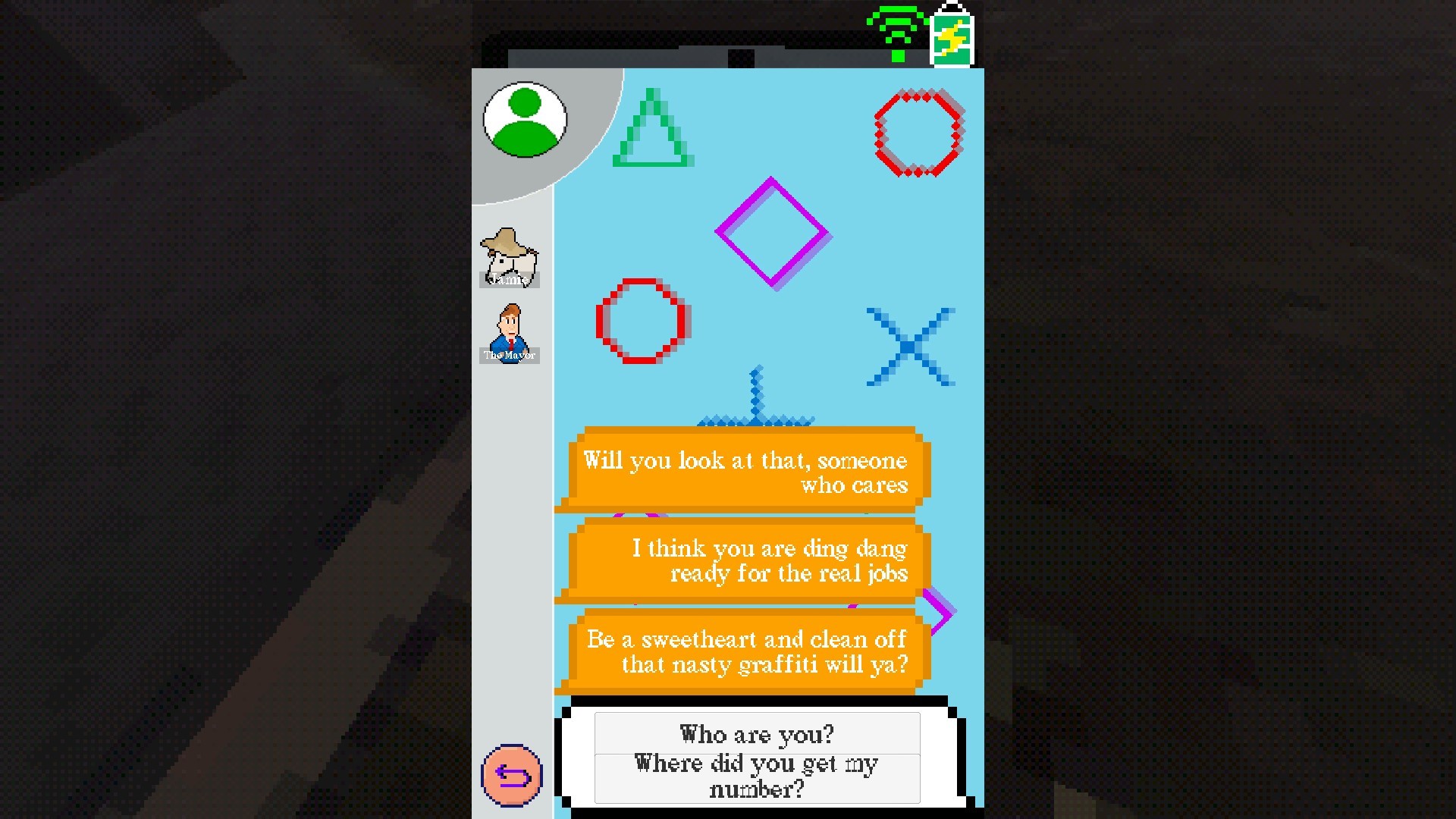Open the chat with The Mayor
Image resolution: width=1456 pixels, height=819 pixels.
(510, 334)
